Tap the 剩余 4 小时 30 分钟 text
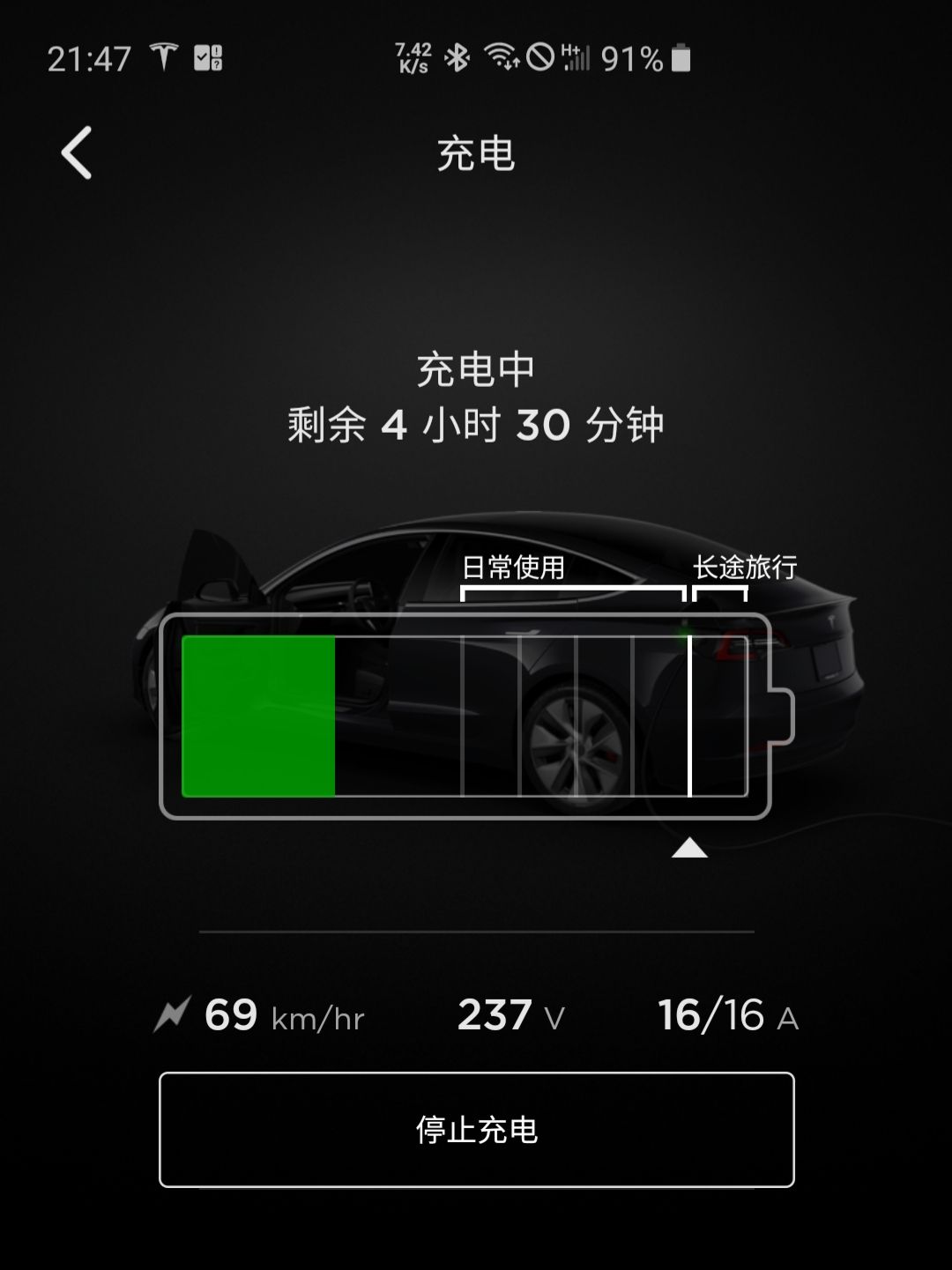Viewport: 952px width, 1270px height. [x=476, y=423]
